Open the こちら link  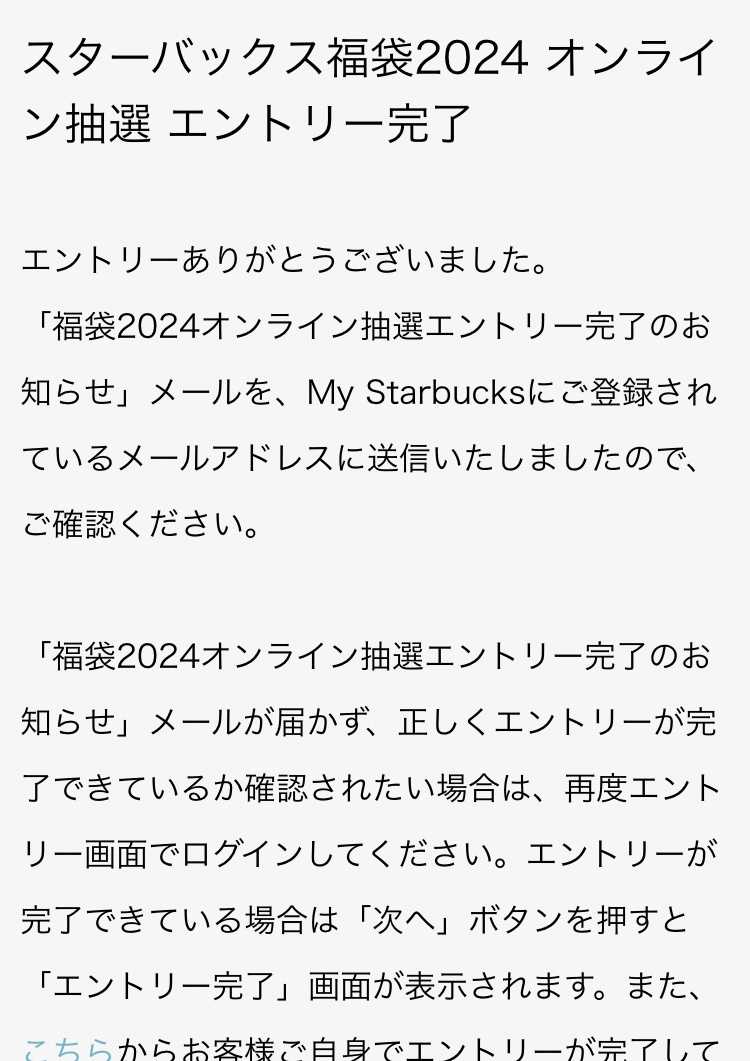coord(68,1049)
